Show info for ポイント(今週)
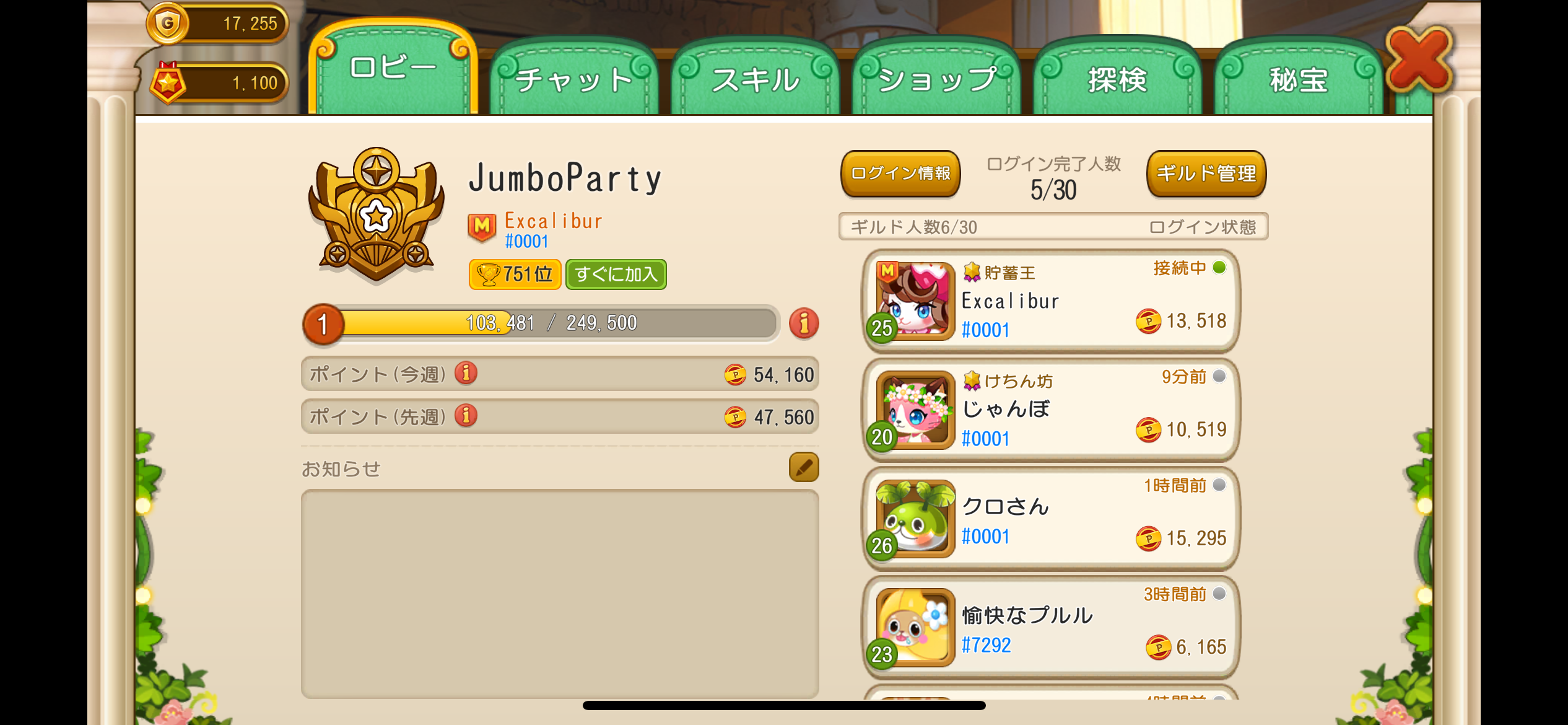The width and height of the screenshot is (1568, 725). [x=466, y=373]
